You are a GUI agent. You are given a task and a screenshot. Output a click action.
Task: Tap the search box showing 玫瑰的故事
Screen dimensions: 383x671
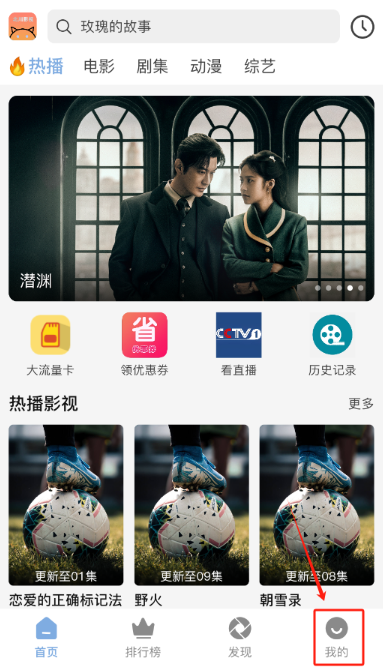pyautogui.click(x=193, y=27)
